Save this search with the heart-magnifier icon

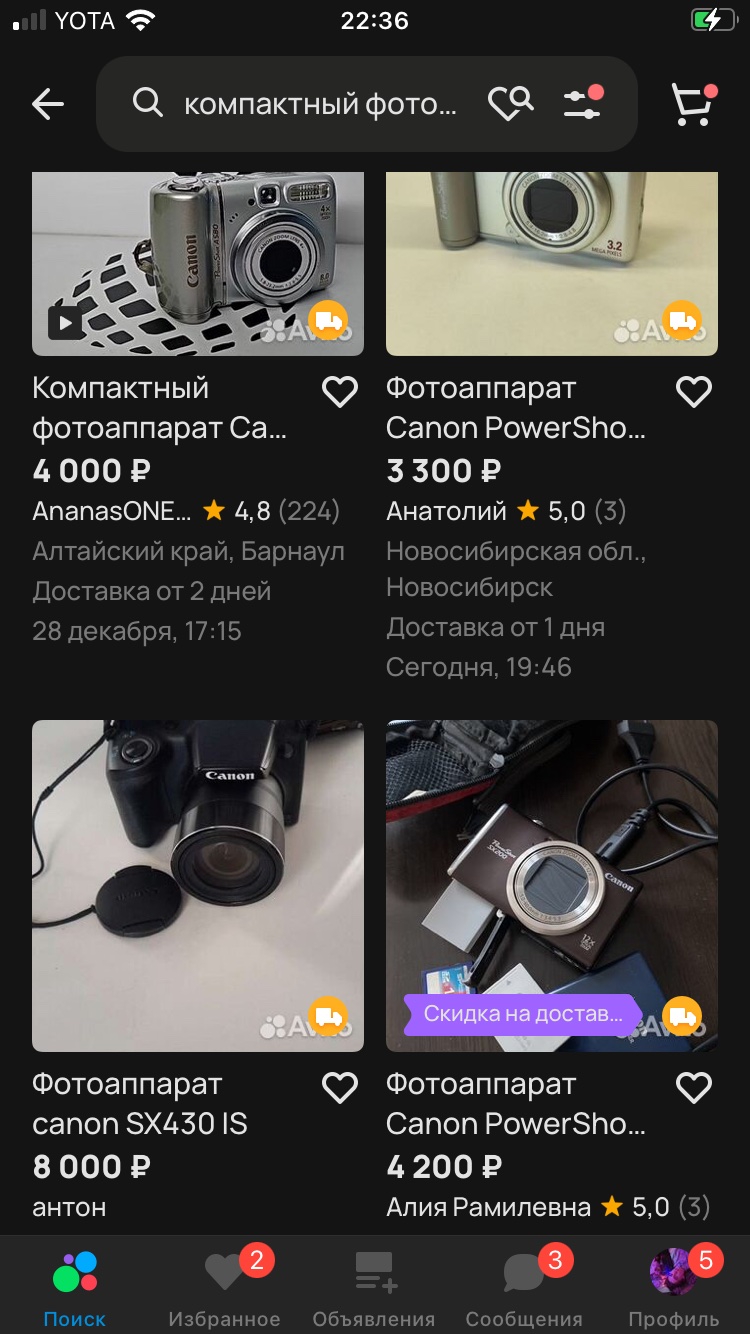pos(510,103)
